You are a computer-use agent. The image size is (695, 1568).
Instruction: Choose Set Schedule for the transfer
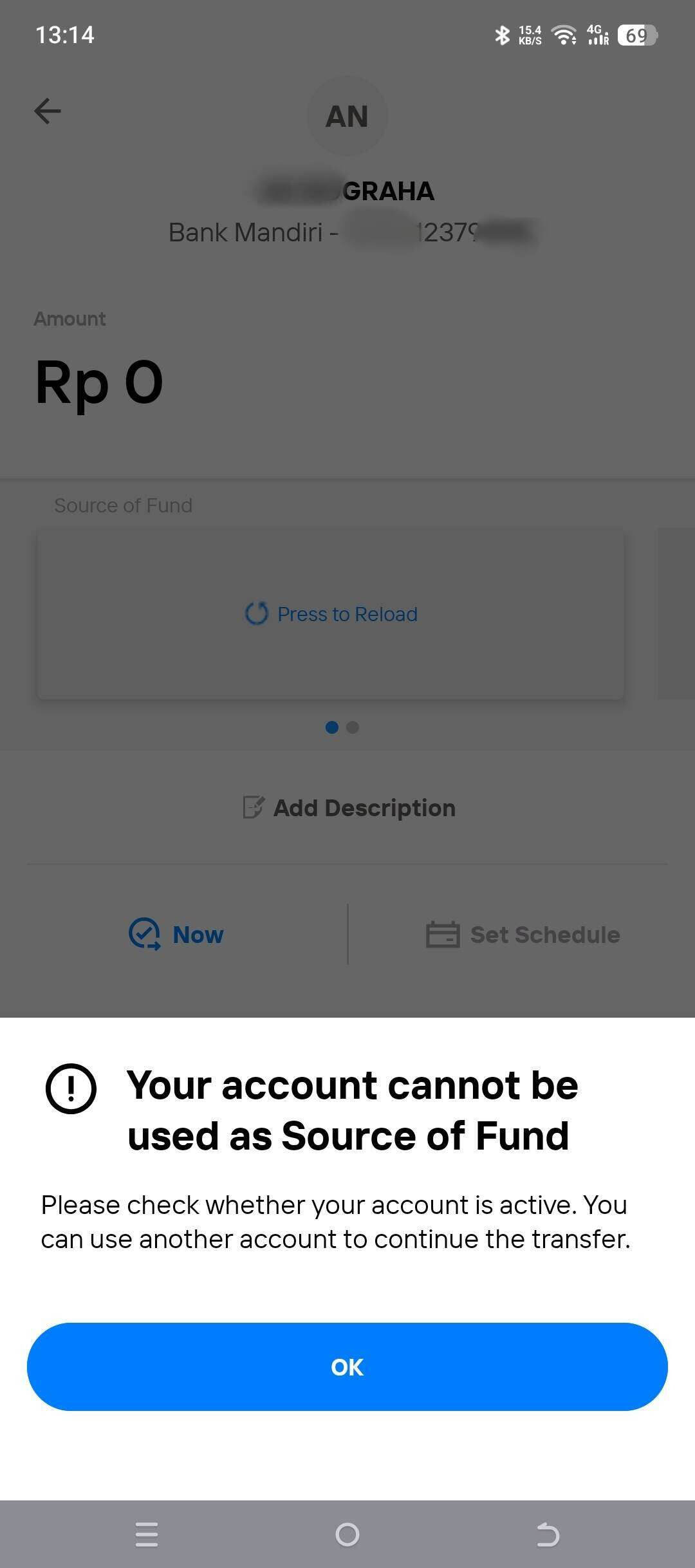[523, 935]
